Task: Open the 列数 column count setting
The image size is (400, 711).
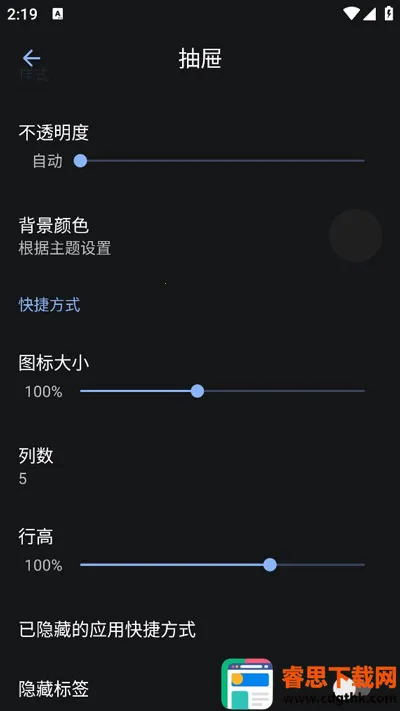Action: (x=200, y=467)
